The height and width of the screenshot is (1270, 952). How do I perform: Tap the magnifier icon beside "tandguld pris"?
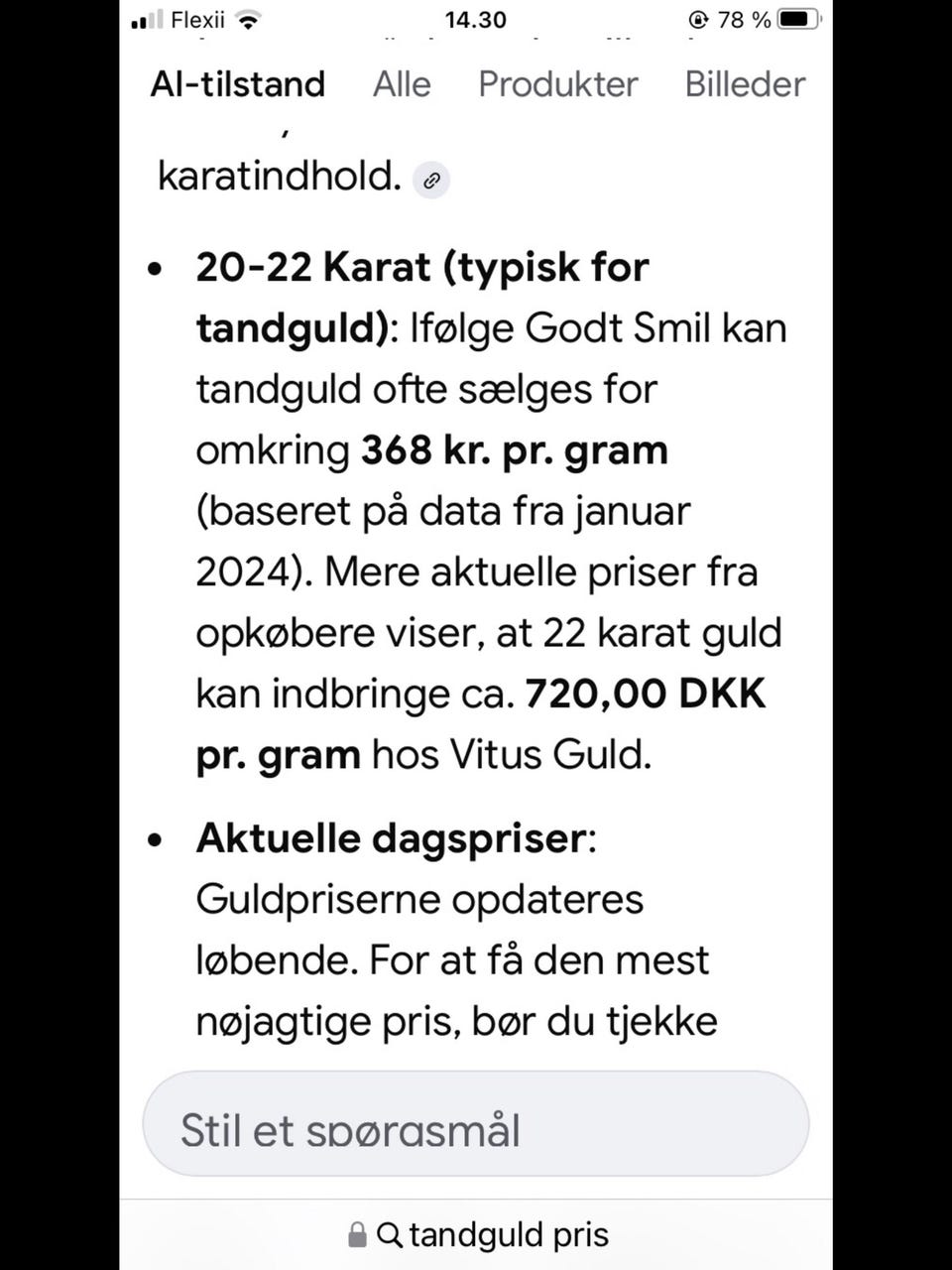click(x=387, y=1234)
